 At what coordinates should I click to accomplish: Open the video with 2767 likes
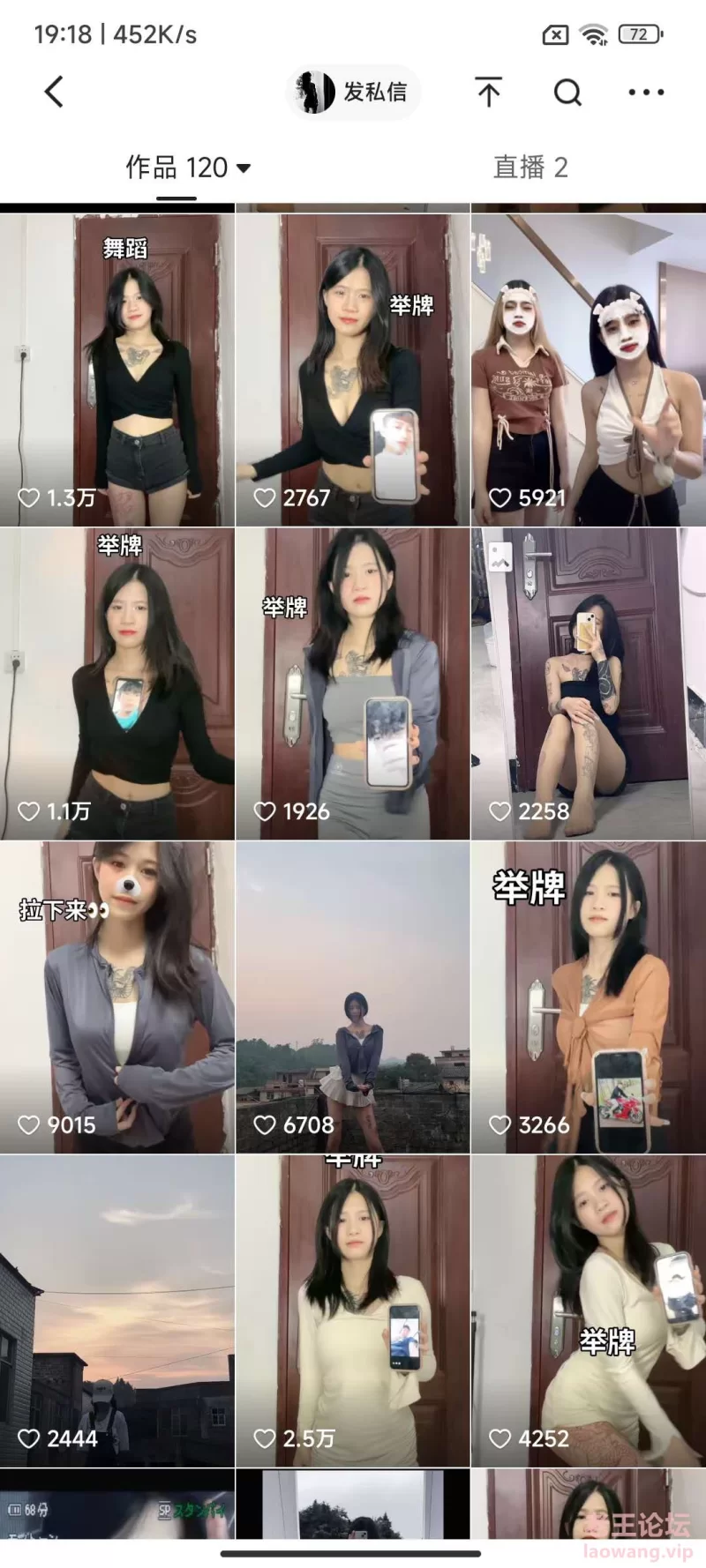(353, 370)
